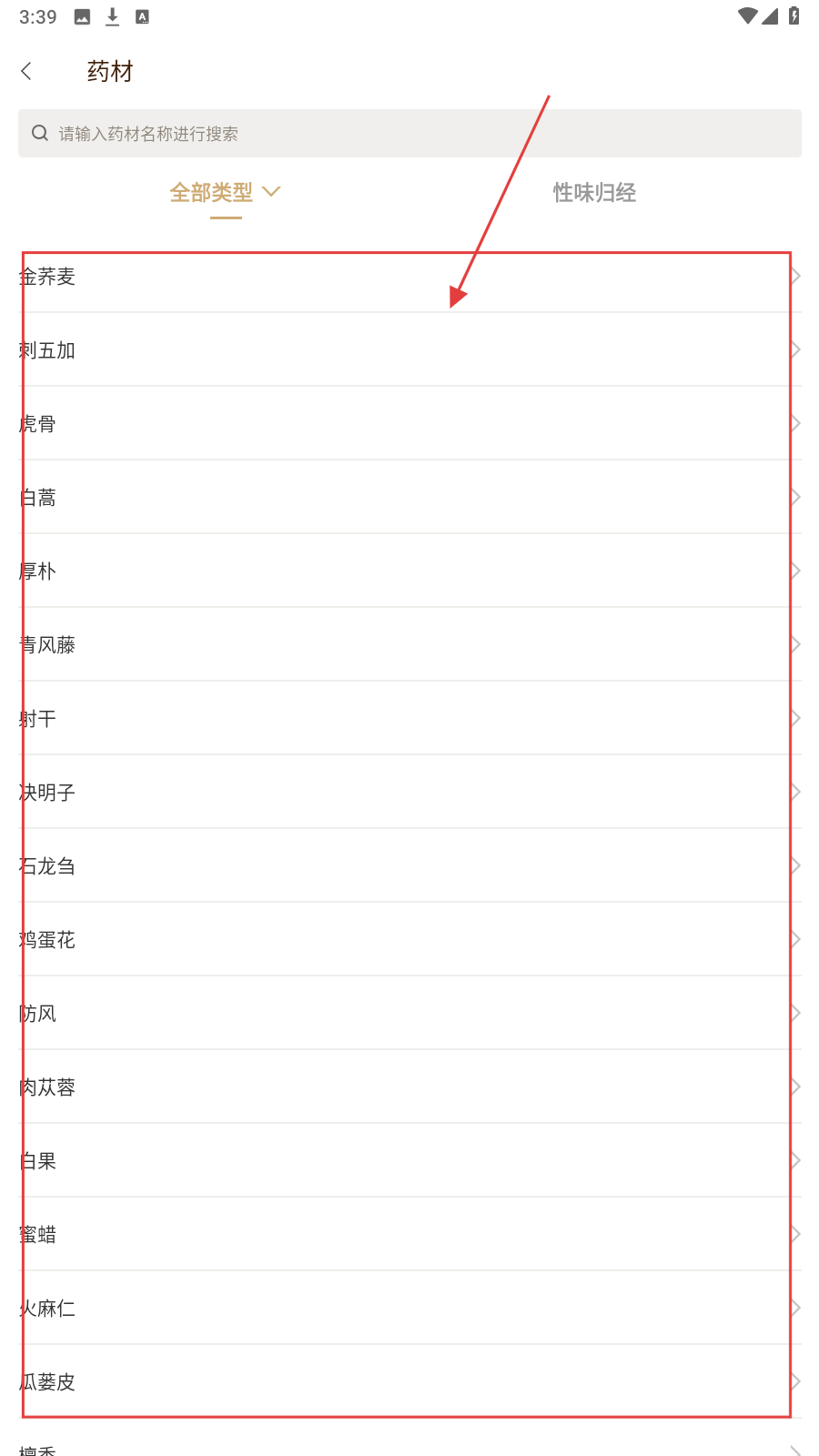Select 蜜蜡 from the herbs
Image resolution: width=819 pixels, height=1456 pixels.
click(x=409, y=1235)
